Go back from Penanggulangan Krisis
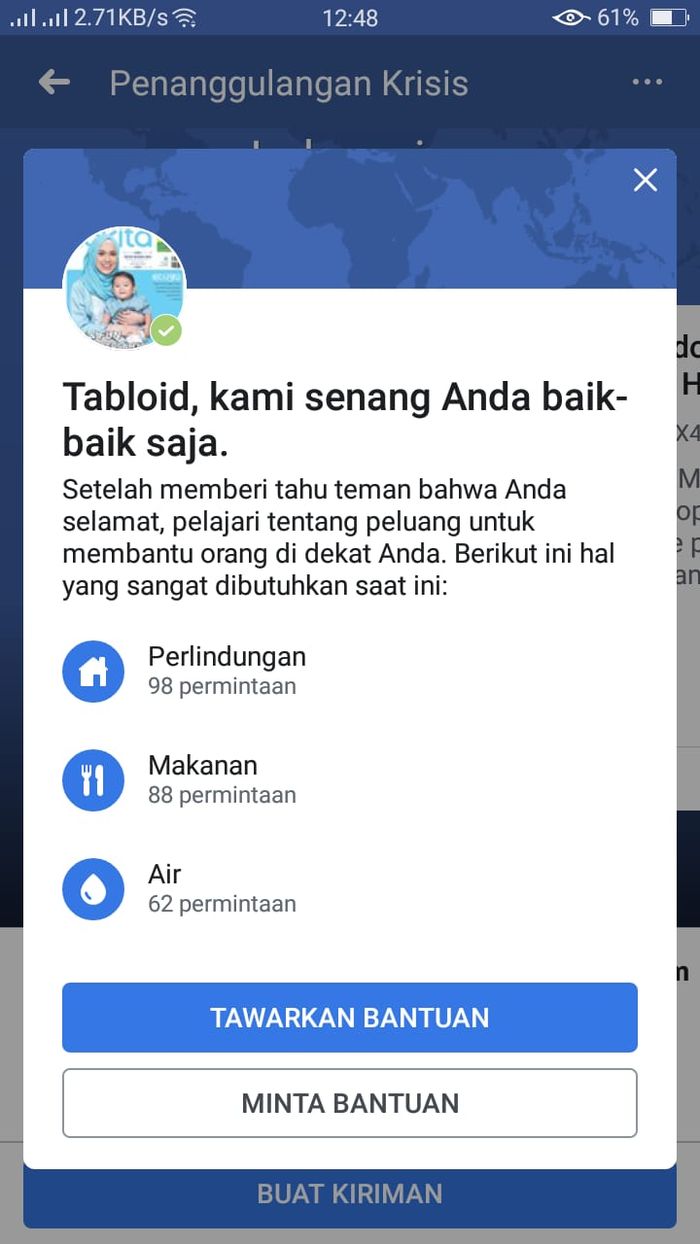Viewport: 700px width, 1244px height. (54, 83)
